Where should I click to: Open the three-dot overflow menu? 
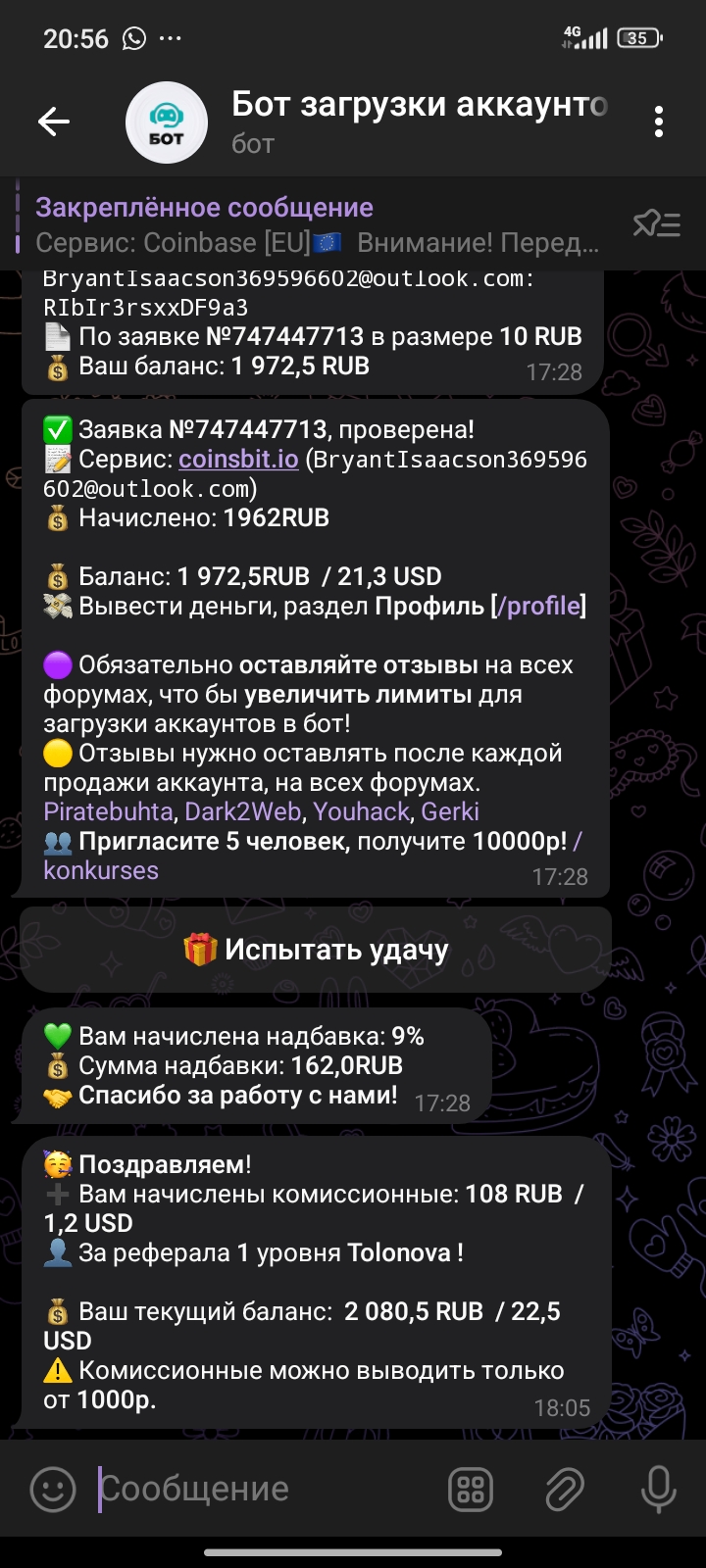point(658,122)
